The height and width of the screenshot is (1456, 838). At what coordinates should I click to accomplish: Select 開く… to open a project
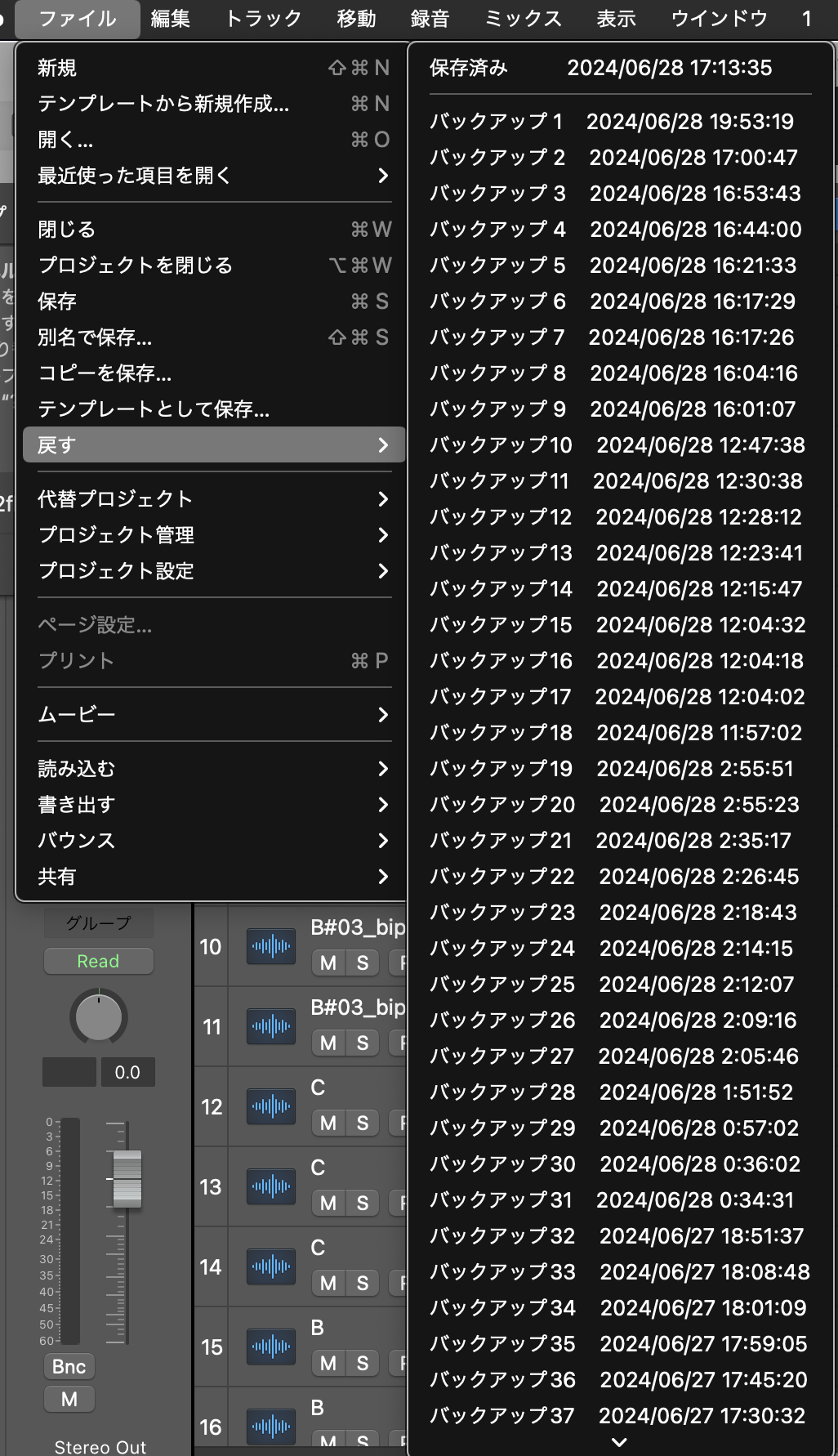65,140
